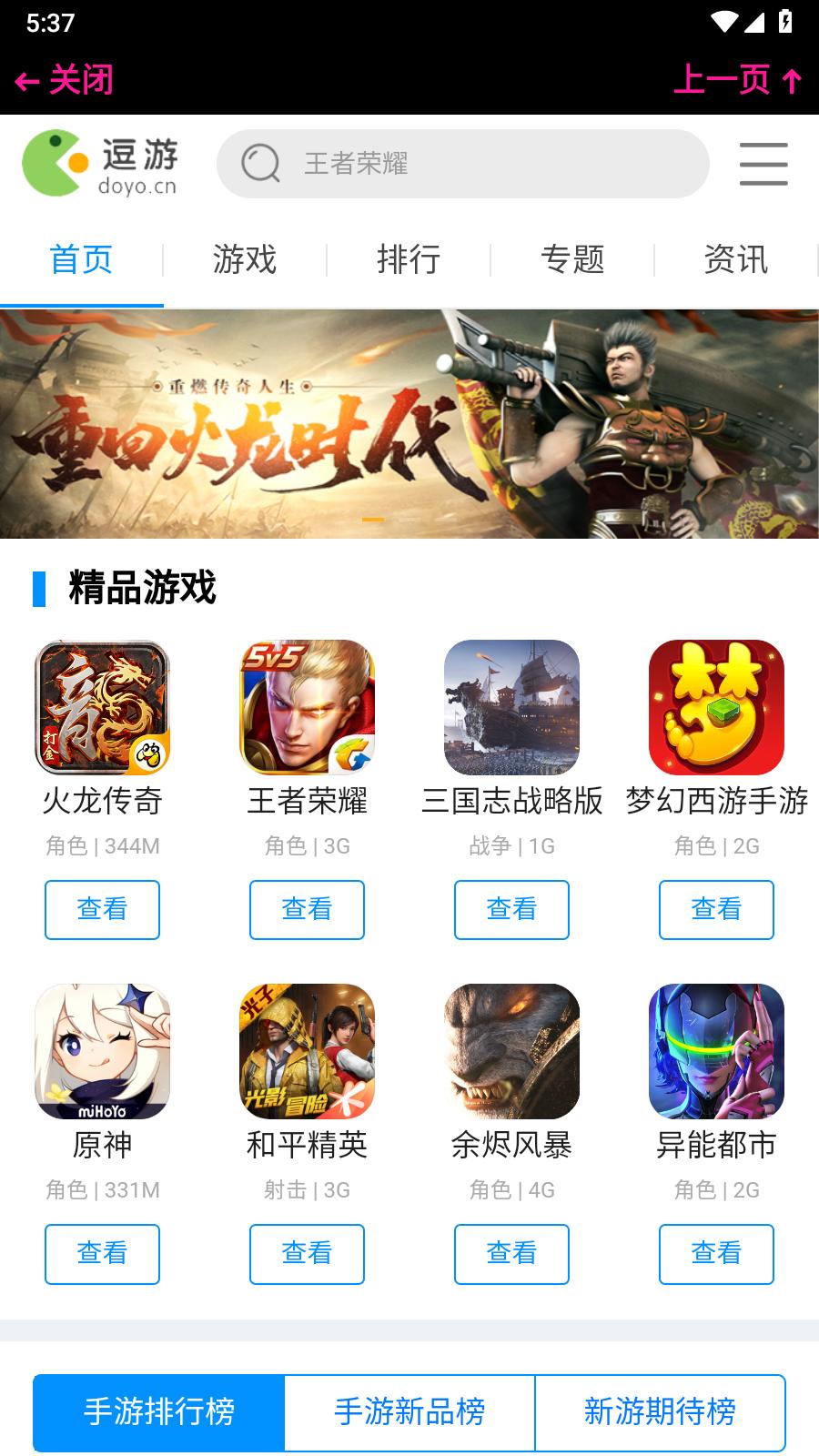819x1456 pixels.
Task: Tap the 关闭 close button
Action: tap(64, 81)
